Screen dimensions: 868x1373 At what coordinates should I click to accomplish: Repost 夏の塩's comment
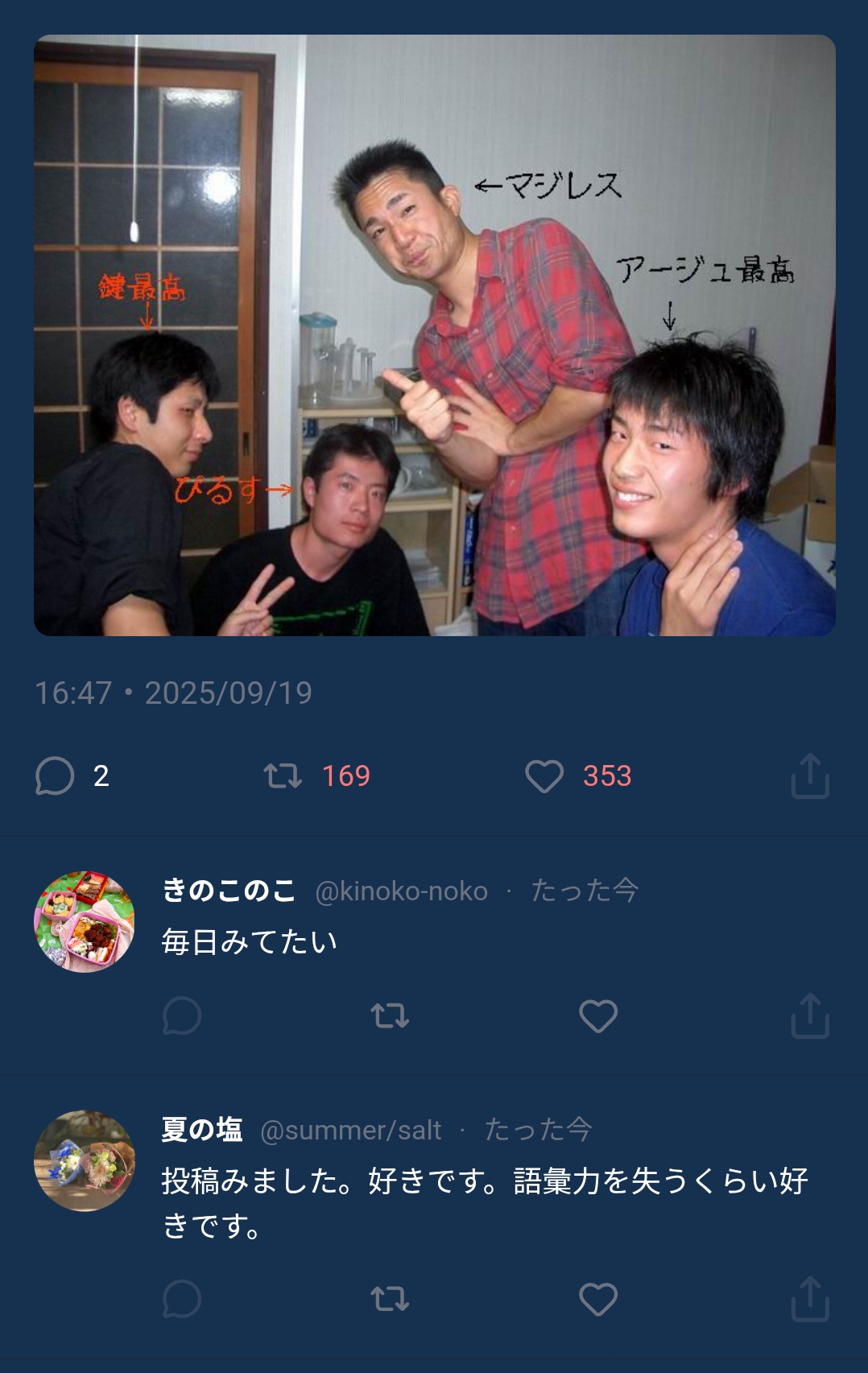(x=390, y=1299)
